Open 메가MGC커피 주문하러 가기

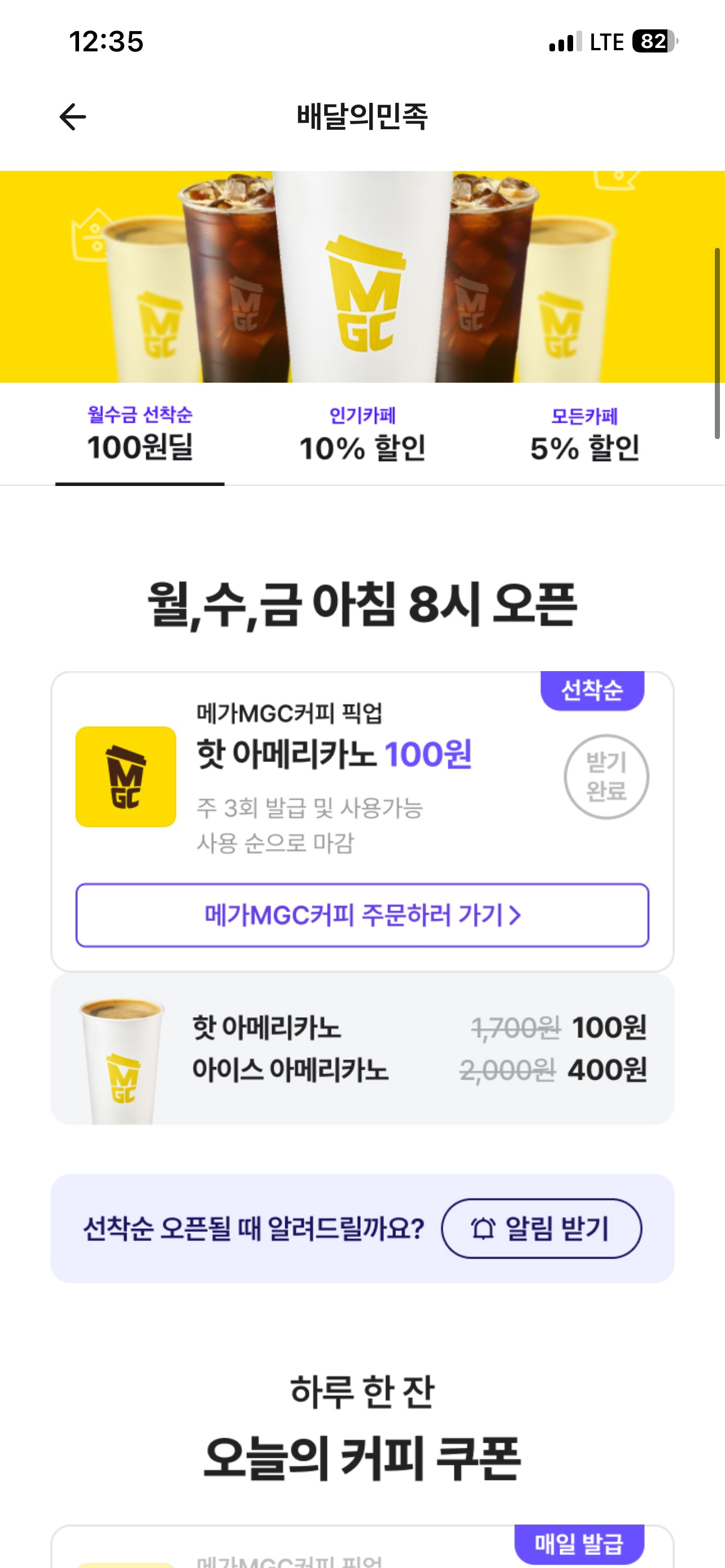tap(362, 915)
